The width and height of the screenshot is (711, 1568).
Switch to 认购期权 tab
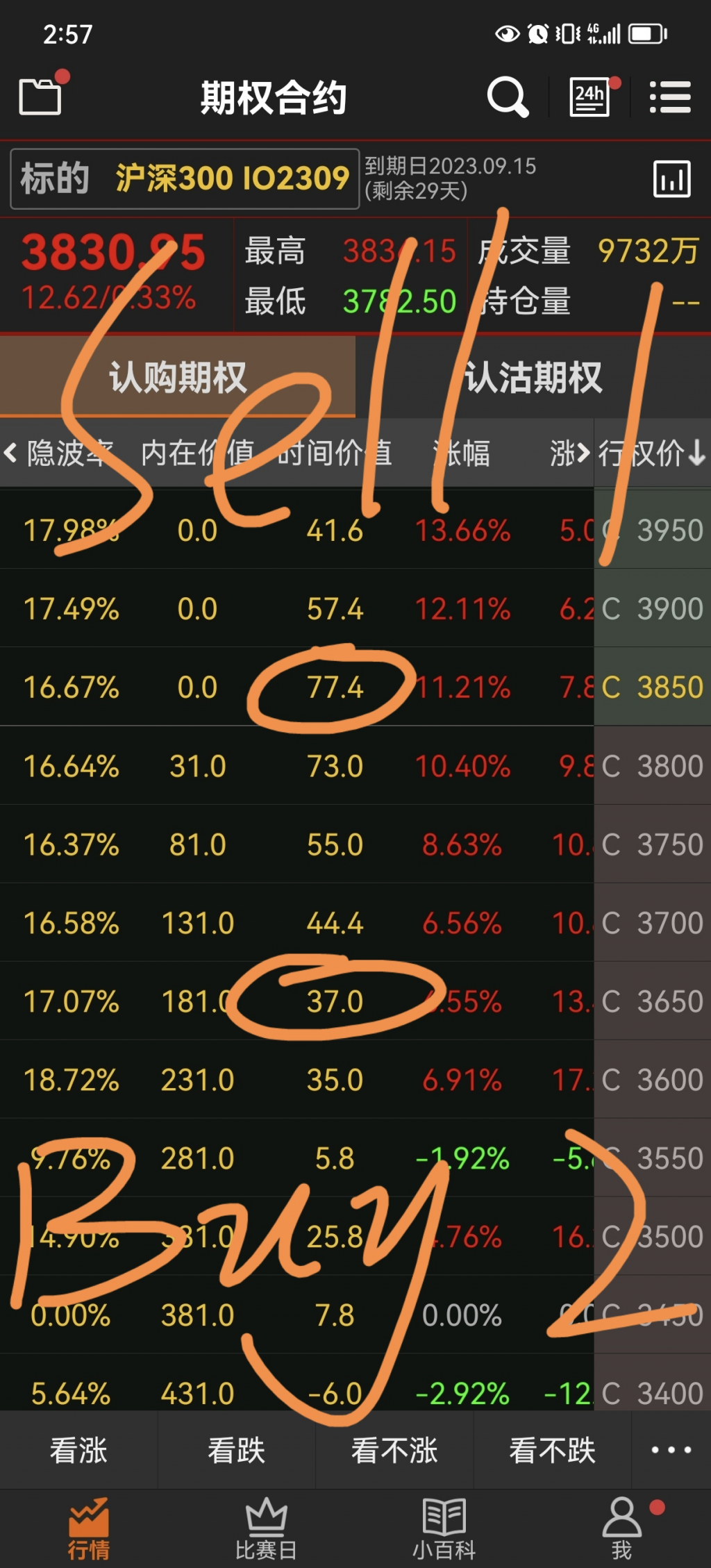tap(178, 377)
